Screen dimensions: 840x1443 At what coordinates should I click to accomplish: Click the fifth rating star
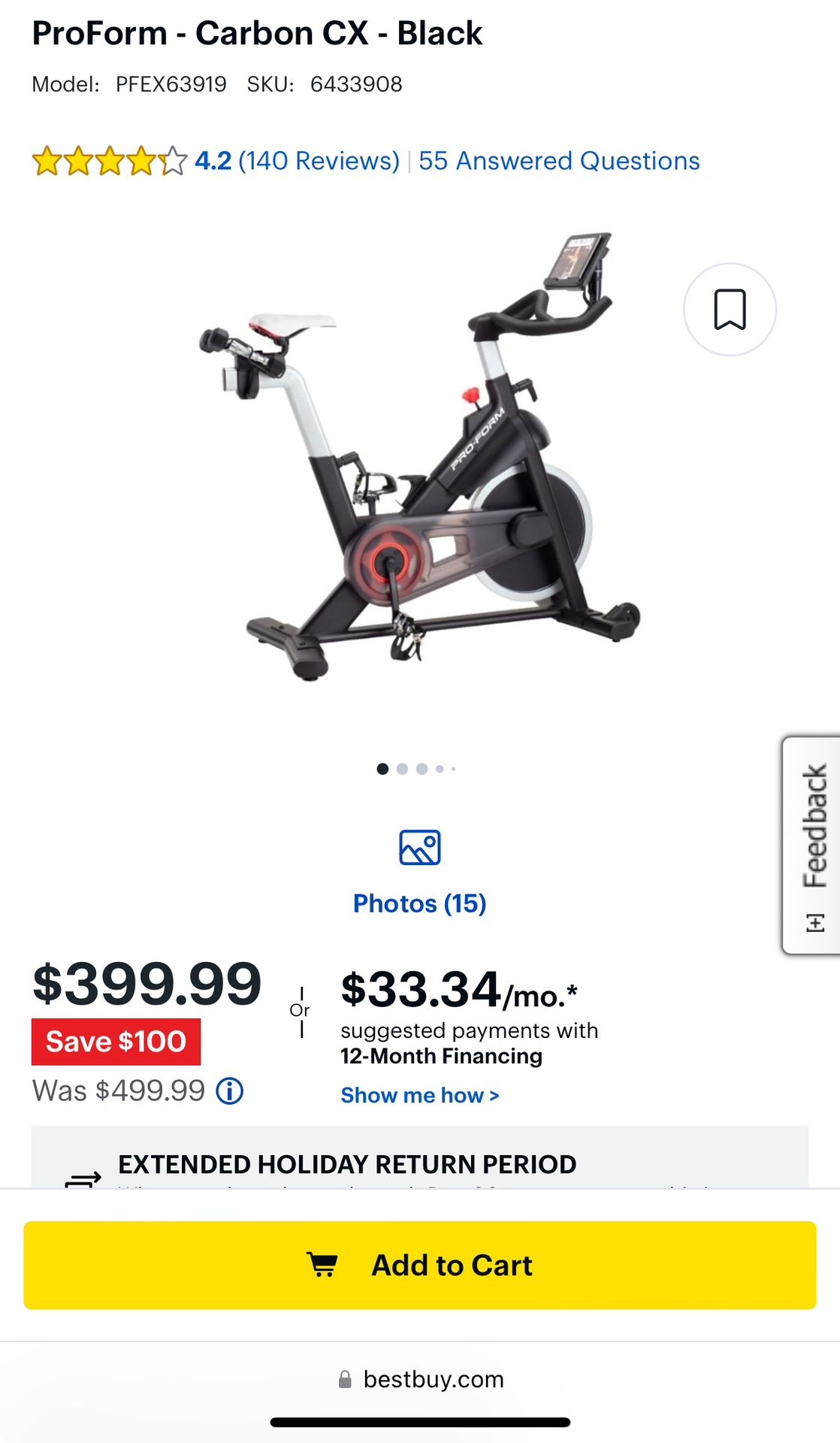pos(171,160)
